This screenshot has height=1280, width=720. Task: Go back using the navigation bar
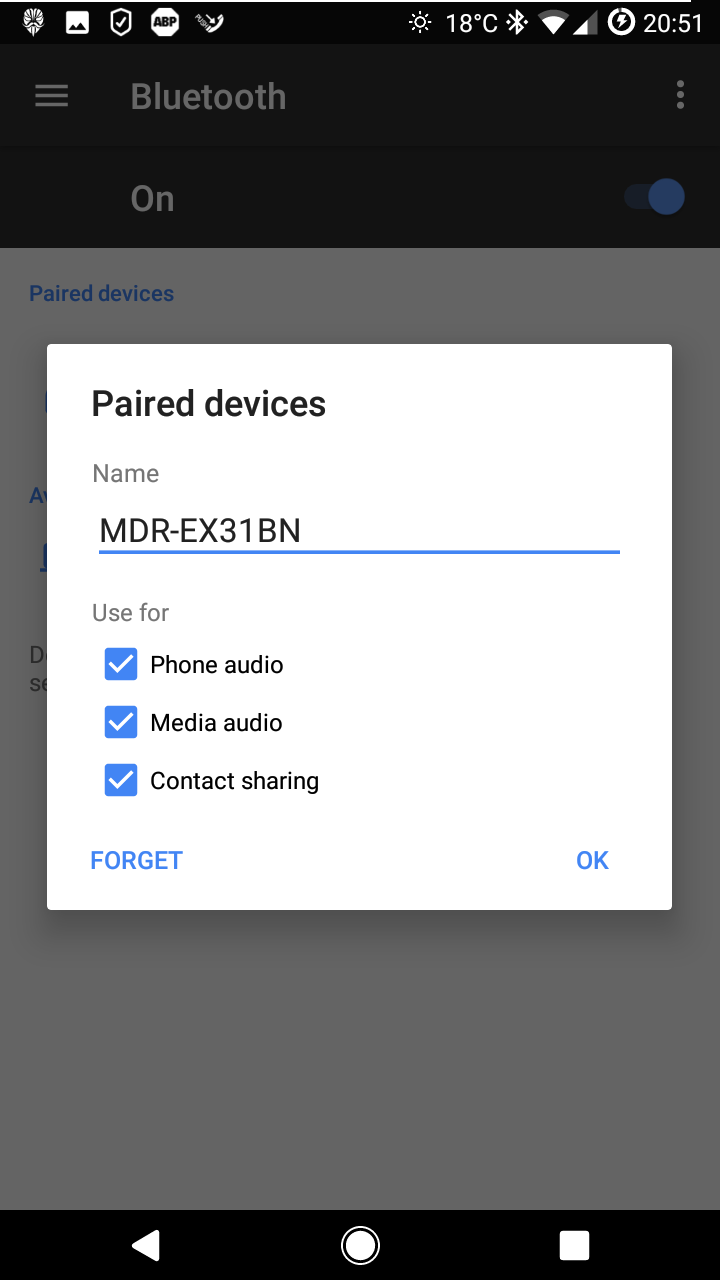tap(146, 1245)
